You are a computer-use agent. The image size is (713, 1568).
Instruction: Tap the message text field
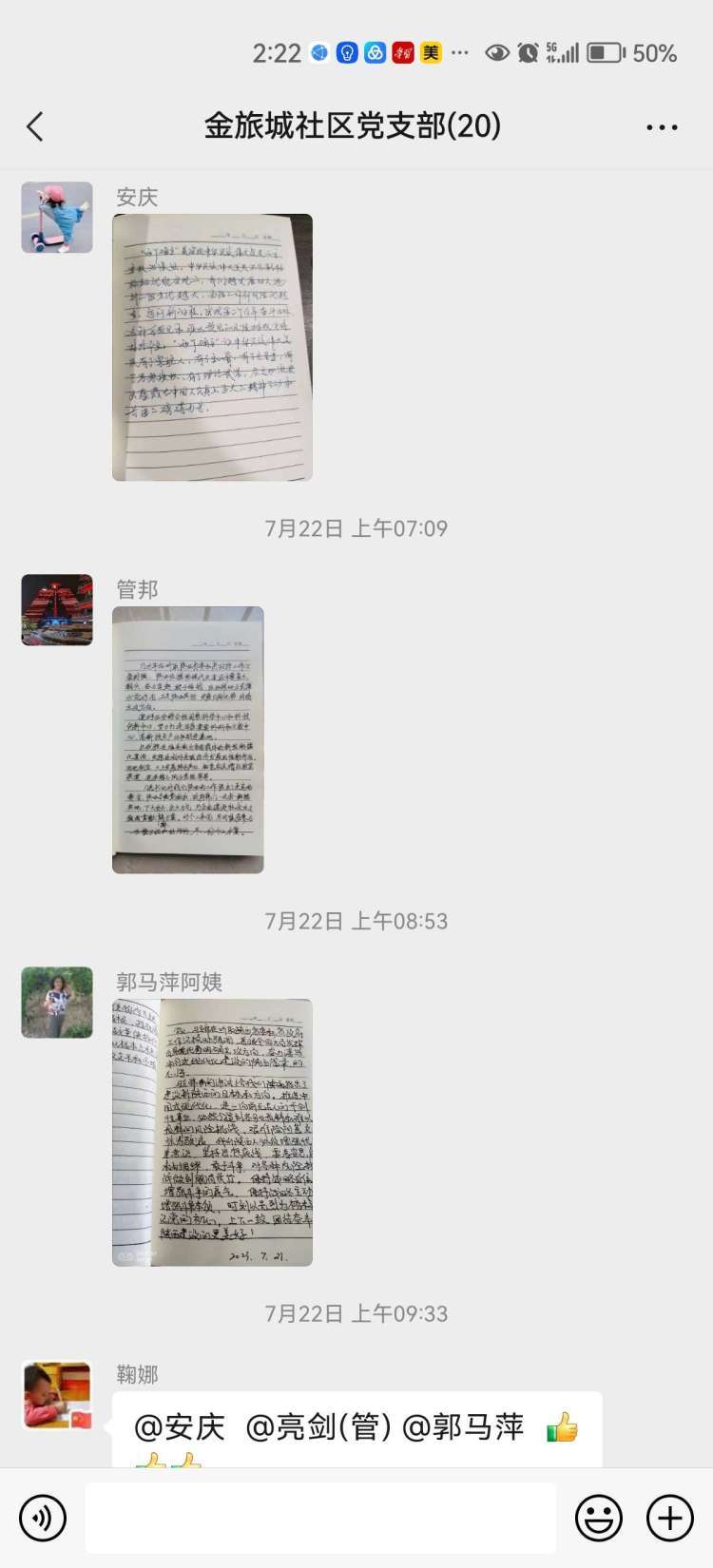[320, 1518]
